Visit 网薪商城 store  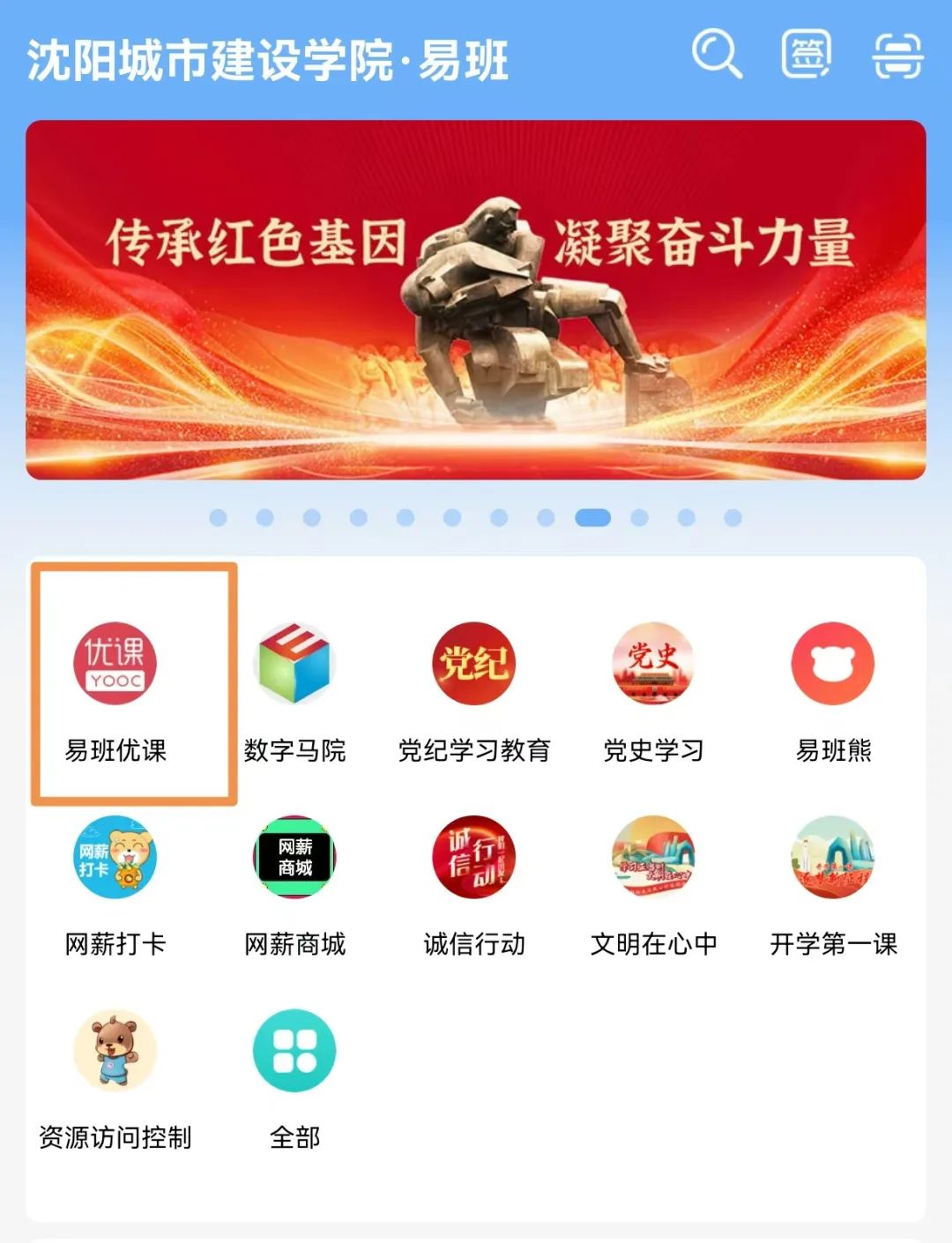click(x=294, y=857)
